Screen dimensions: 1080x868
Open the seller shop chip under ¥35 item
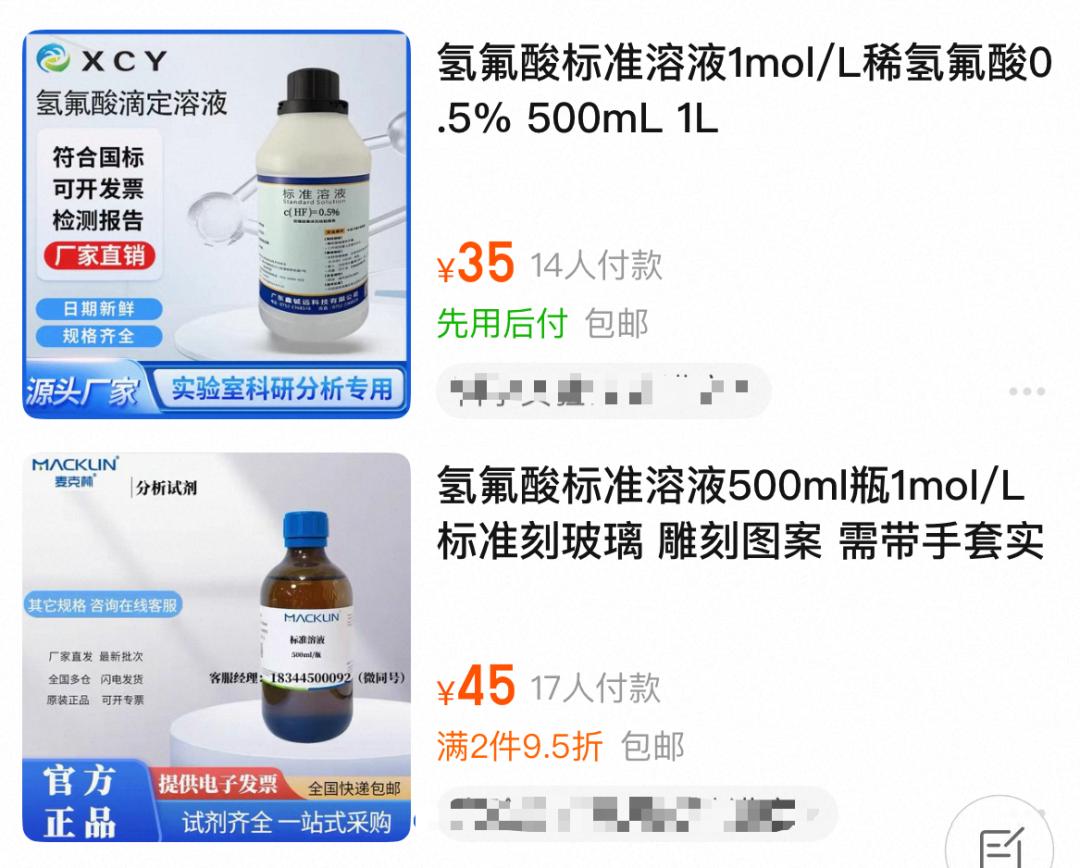coord(602,392)
